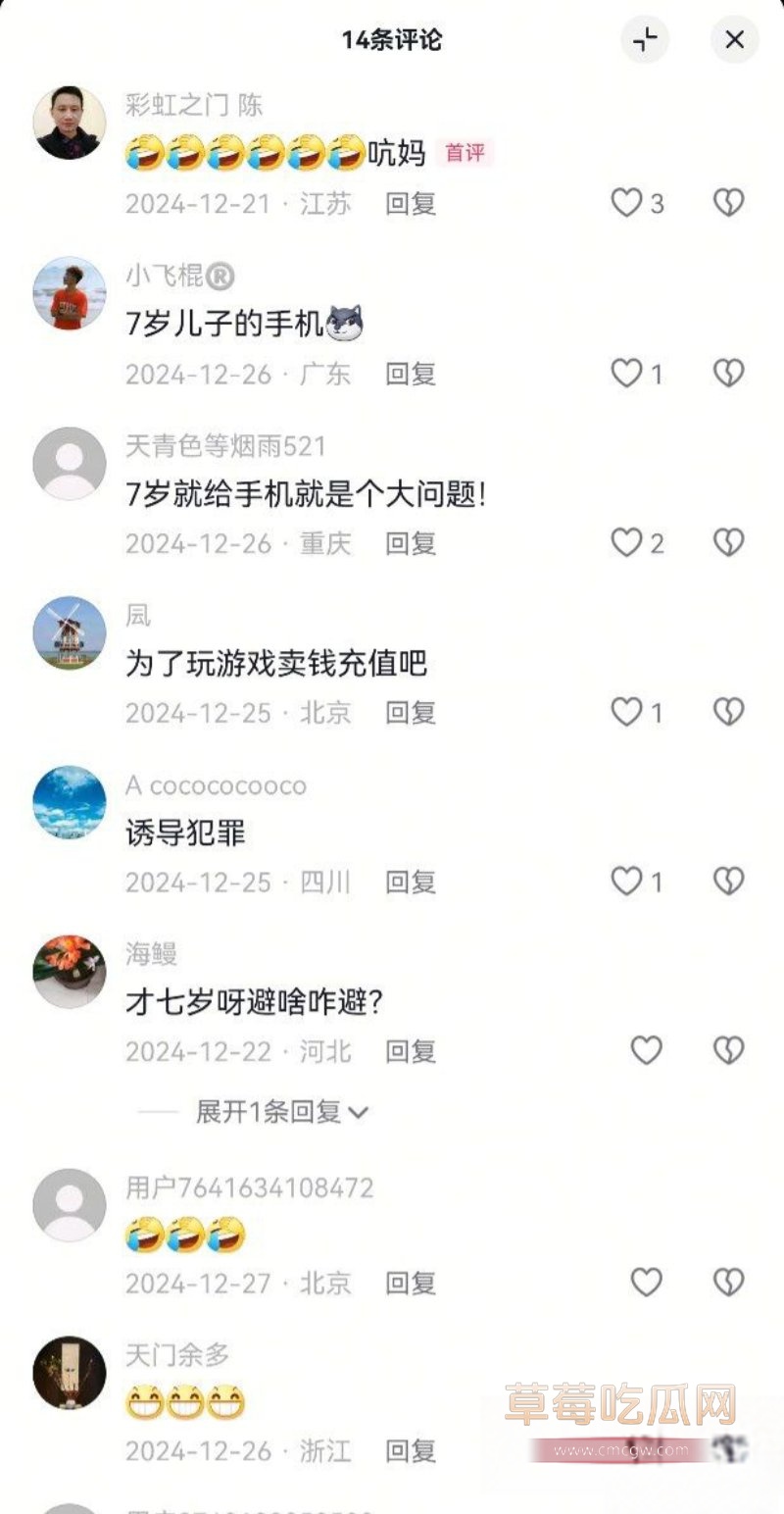This screenshot has width=784, height=1514.
Task: Close the comments panel
Action: [x=734, y=40]
